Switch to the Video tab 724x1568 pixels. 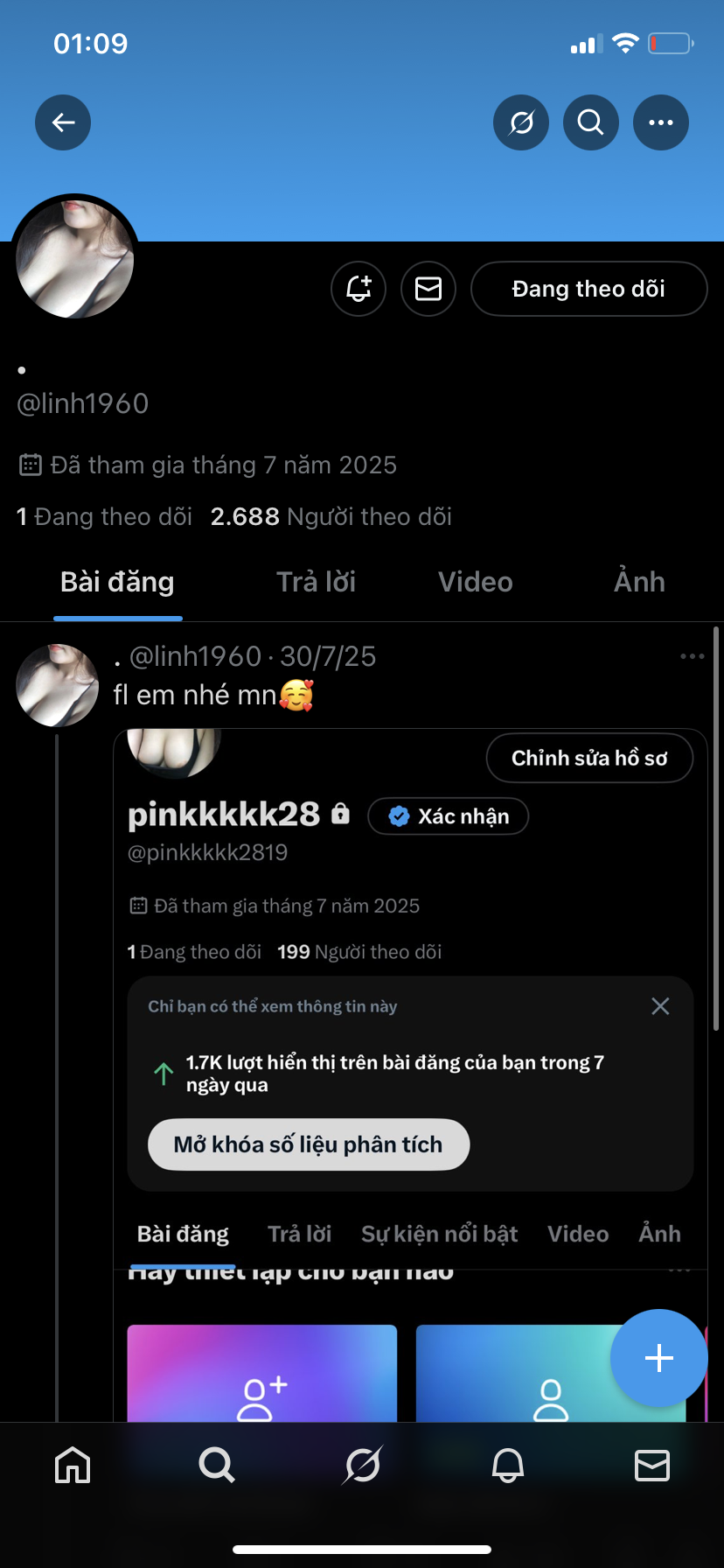[x=475, y=582]
